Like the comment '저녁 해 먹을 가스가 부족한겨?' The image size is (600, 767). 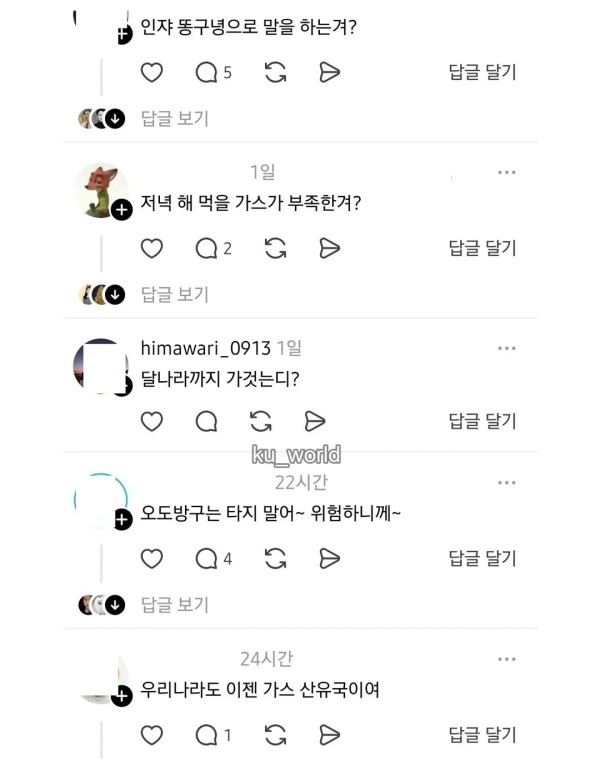click(152, 248)
